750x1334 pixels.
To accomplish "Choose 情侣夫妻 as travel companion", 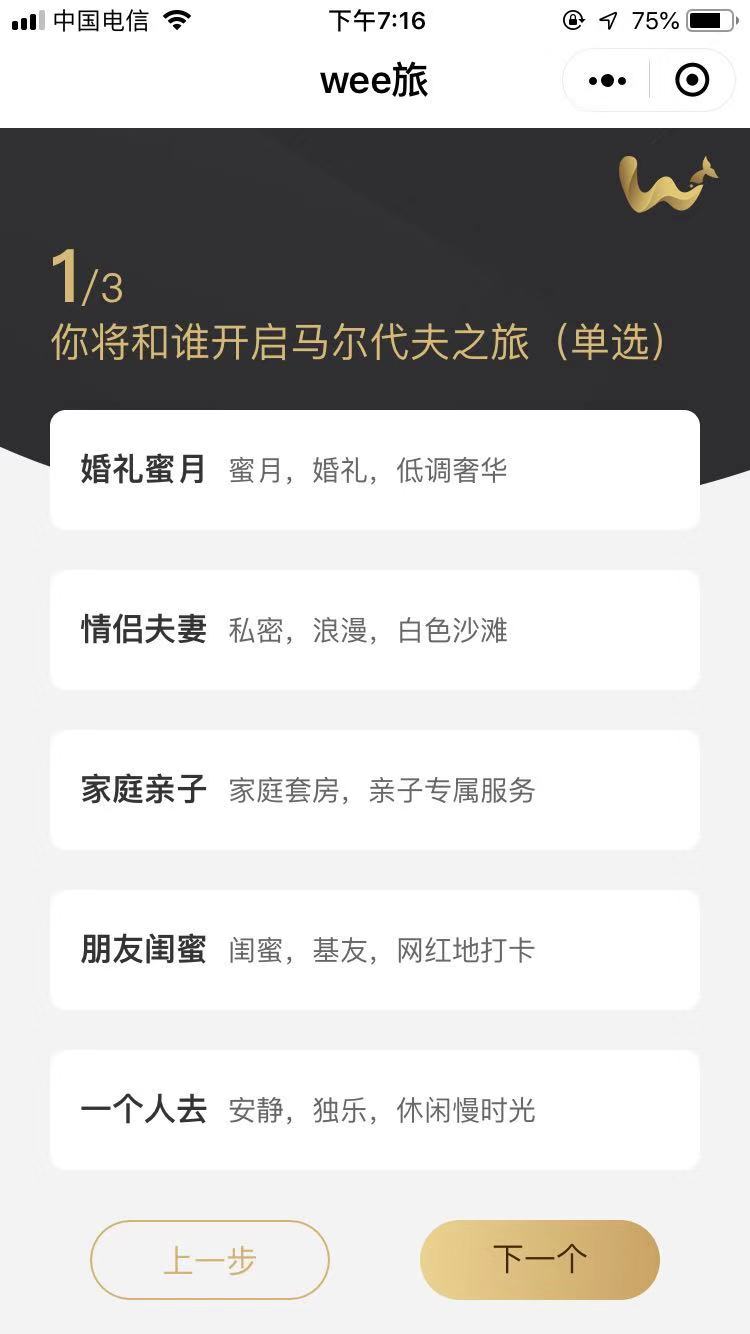I will pyautogui.click(x=374, y=630).
